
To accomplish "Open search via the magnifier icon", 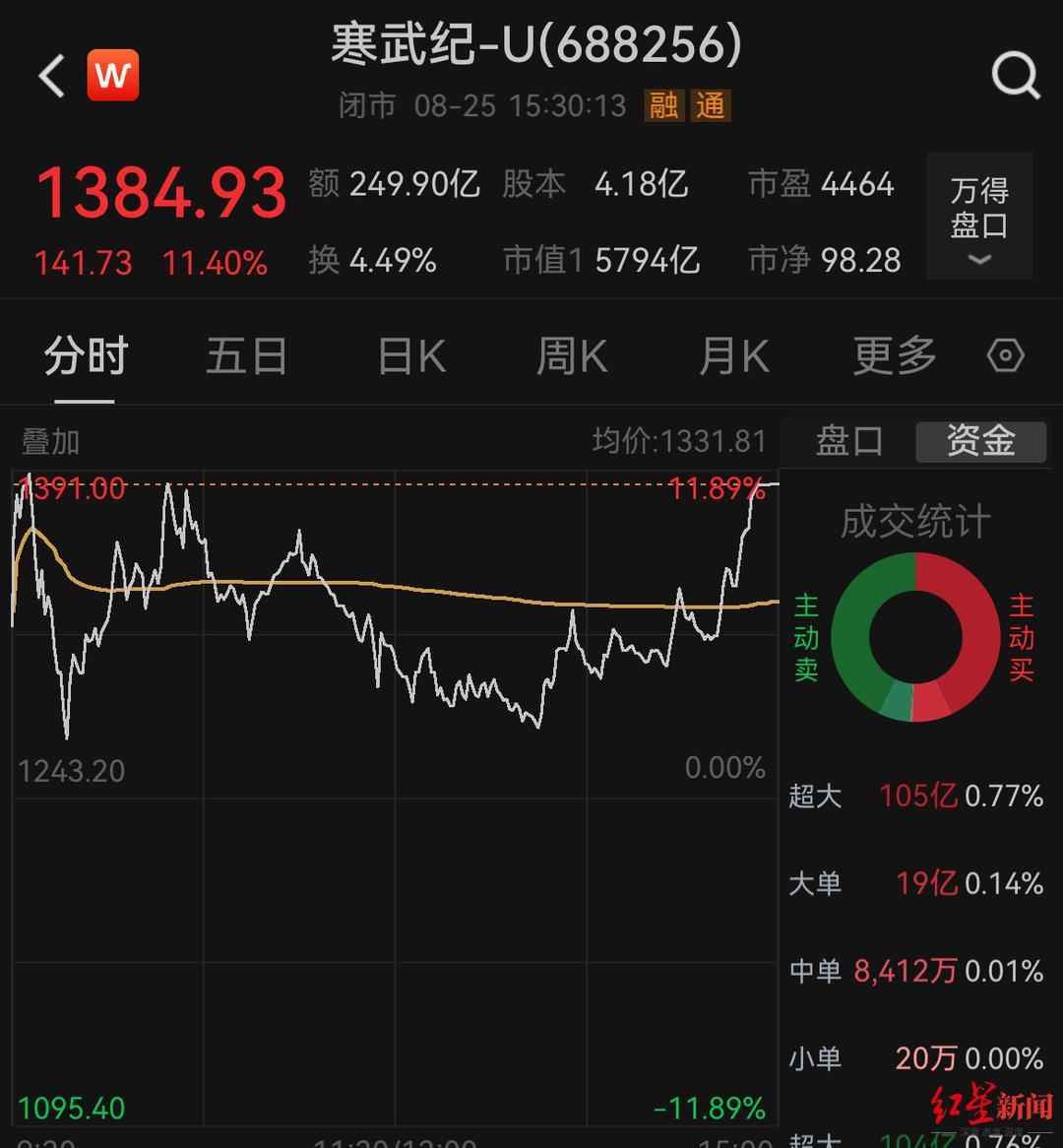I will click(1015, 73).
